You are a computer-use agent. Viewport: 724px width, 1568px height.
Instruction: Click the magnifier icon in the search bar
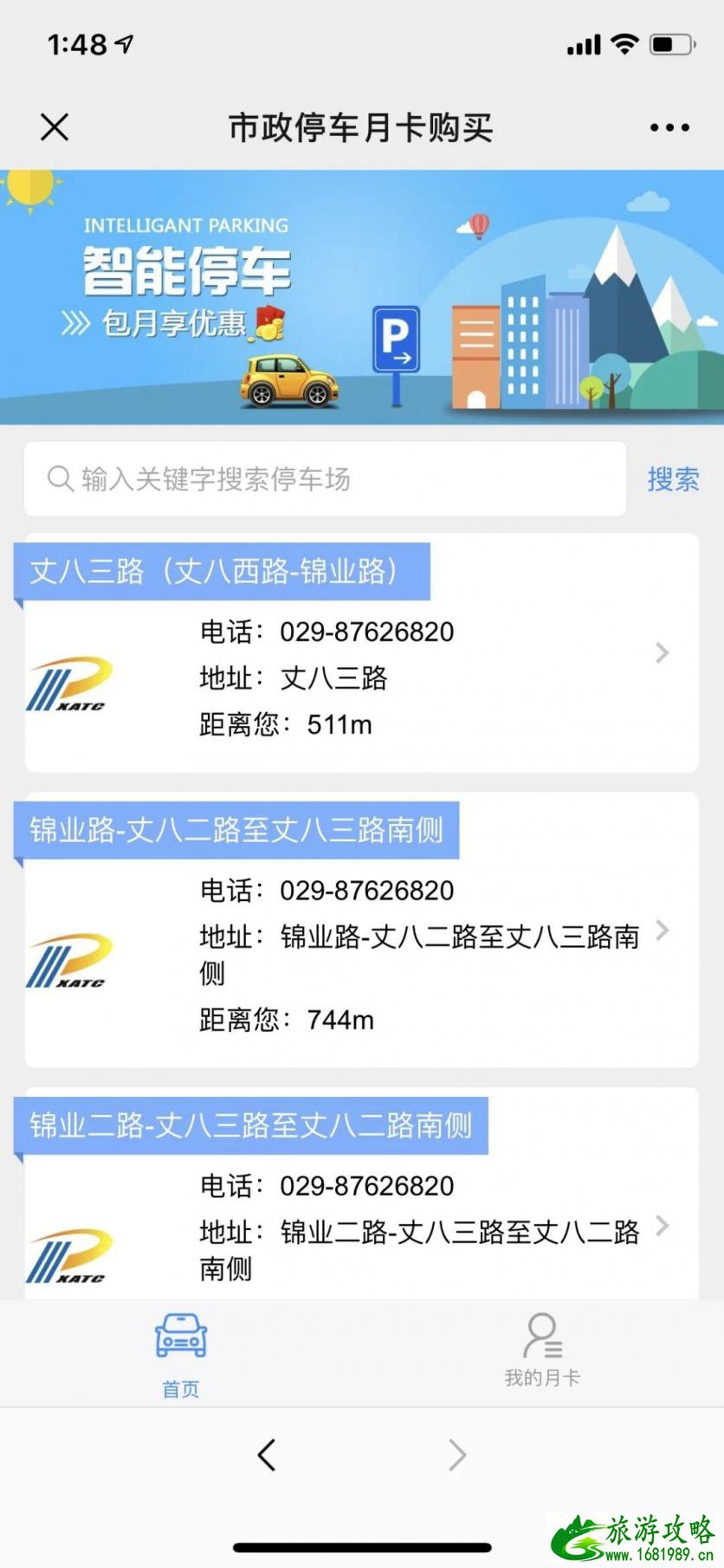[x=59, y=478]
